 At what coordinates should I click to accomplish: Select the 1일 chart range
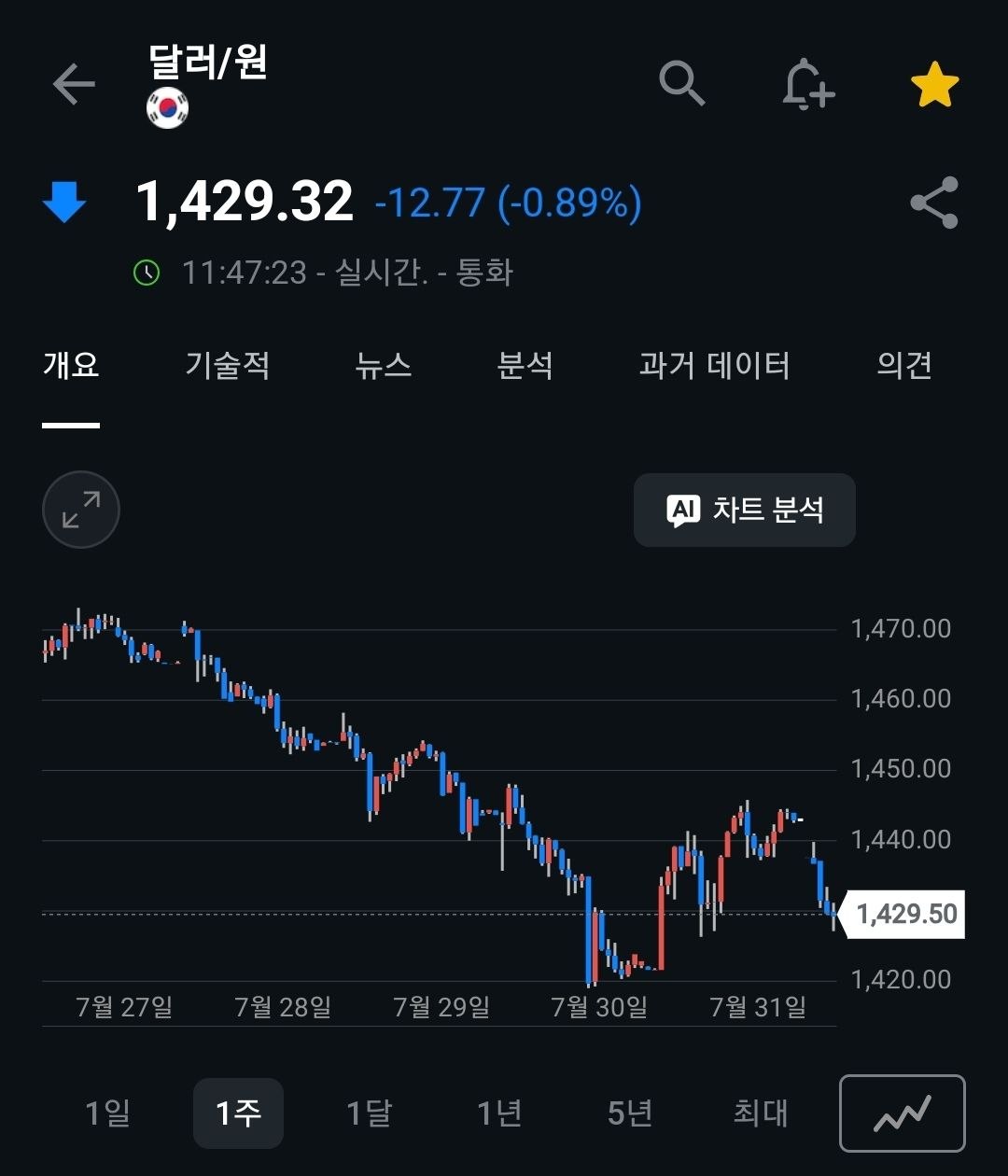pyautogui.click(x=107, y=1113)
